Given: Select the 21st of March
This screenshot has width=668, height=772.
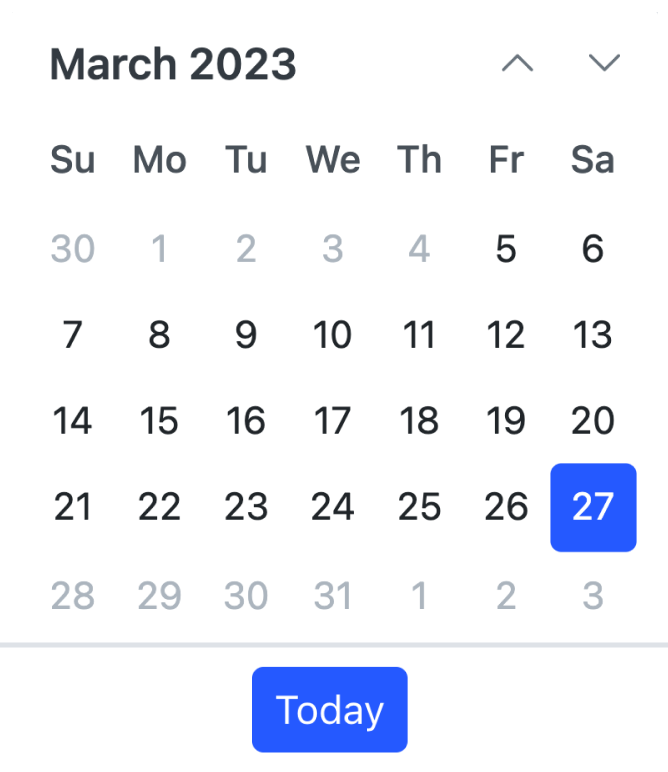Looking at the screenshot, I should [73, 507].
